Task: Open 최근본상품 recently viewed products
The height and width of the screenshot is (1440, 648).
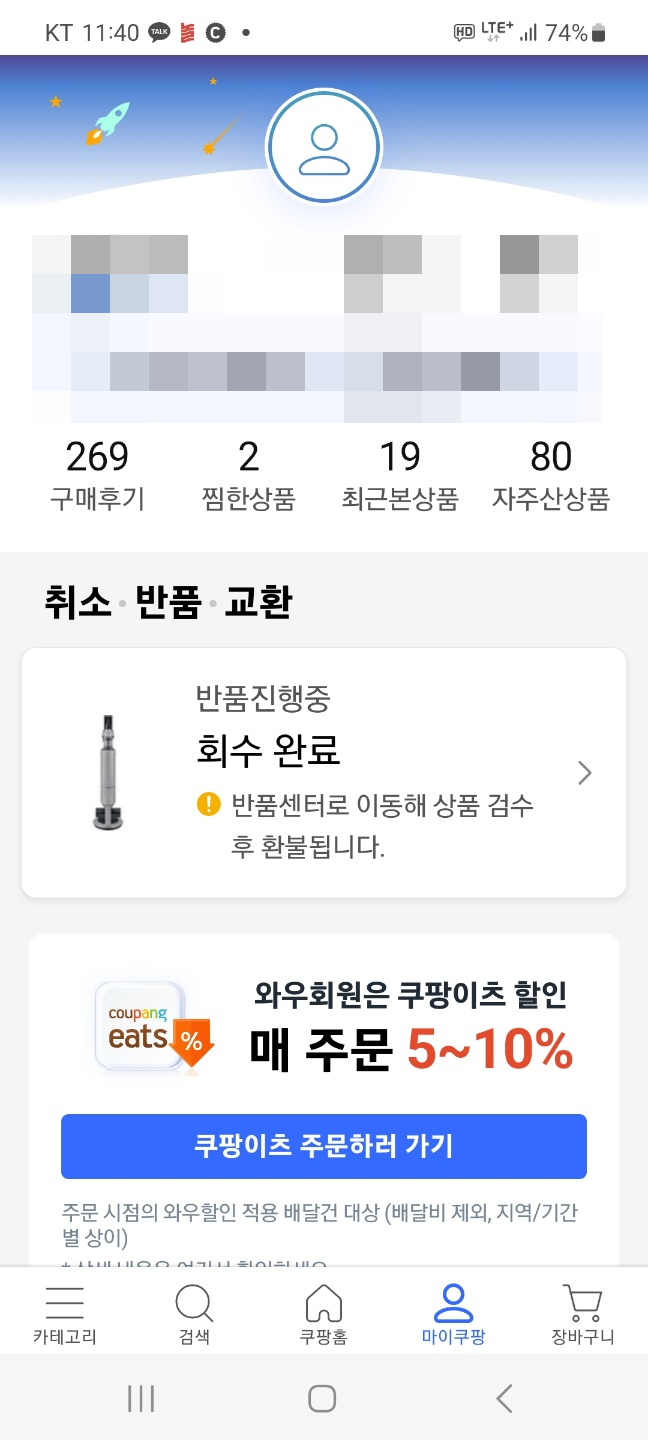Action: [x=400, y=475]
